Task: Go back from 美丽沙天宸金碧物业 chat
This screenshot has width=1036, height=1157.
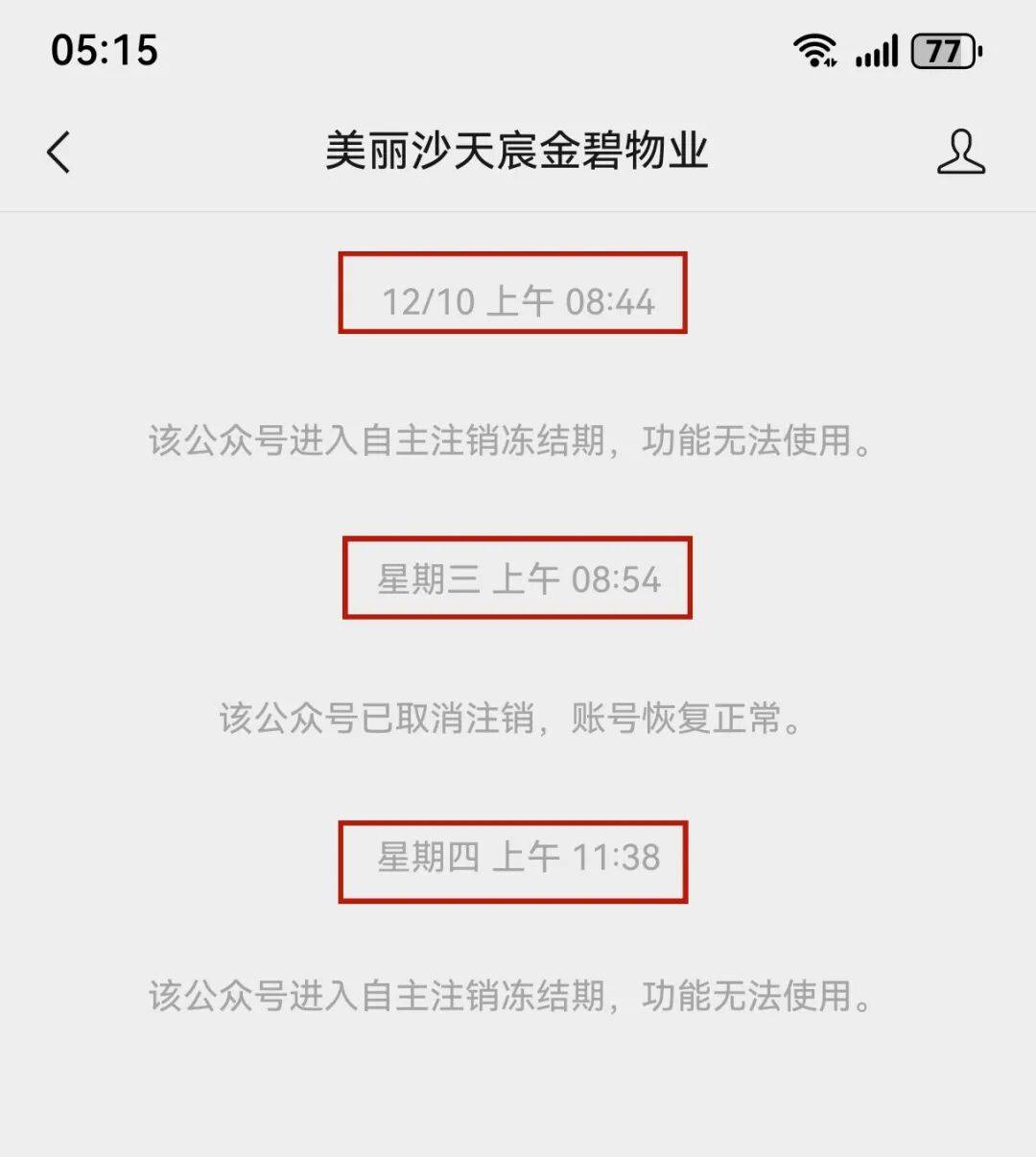Action: [x=59, y=153]
